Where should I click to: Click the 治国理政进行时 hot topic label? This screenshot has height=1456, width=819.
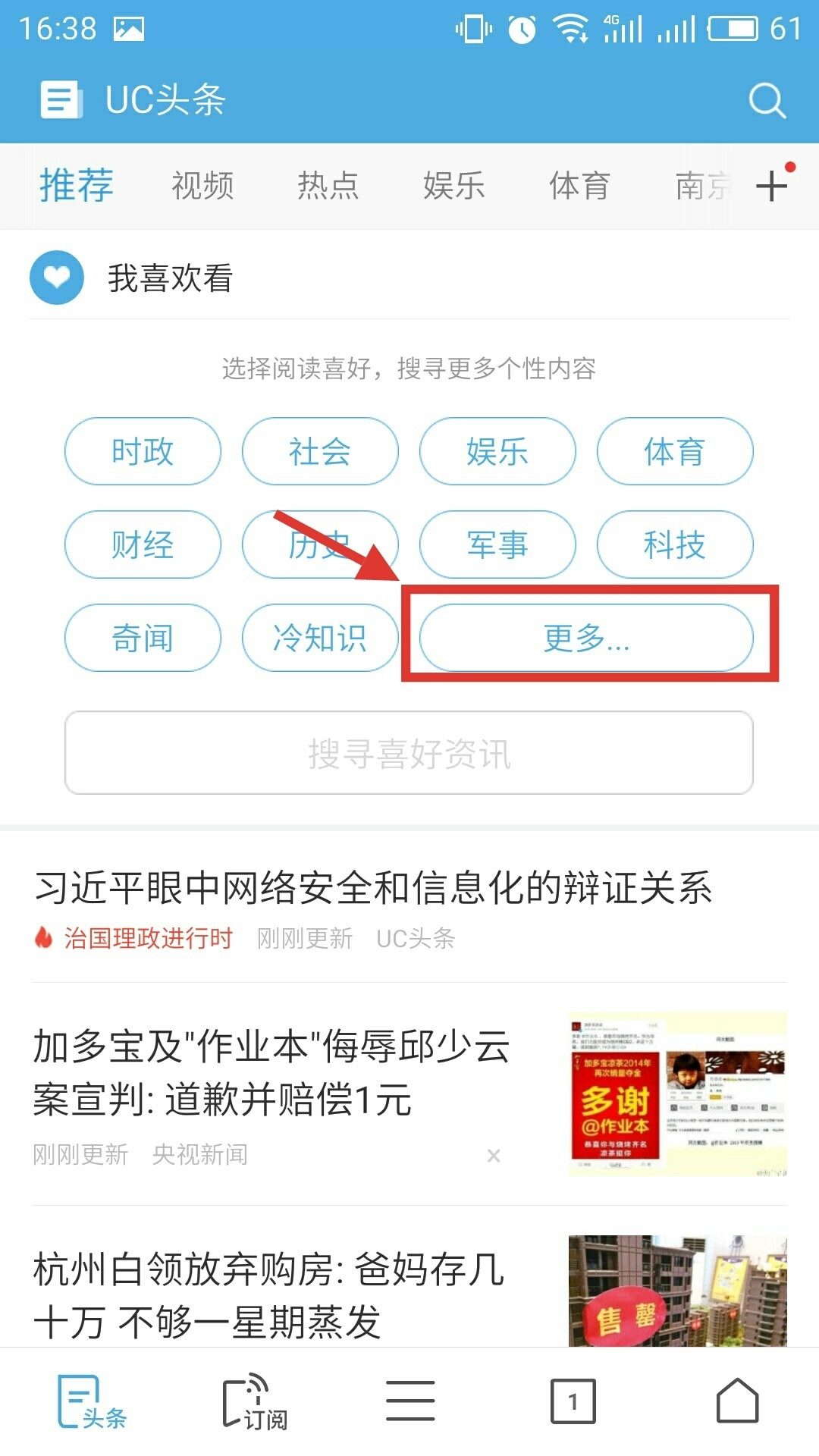[x=148, y=939]
